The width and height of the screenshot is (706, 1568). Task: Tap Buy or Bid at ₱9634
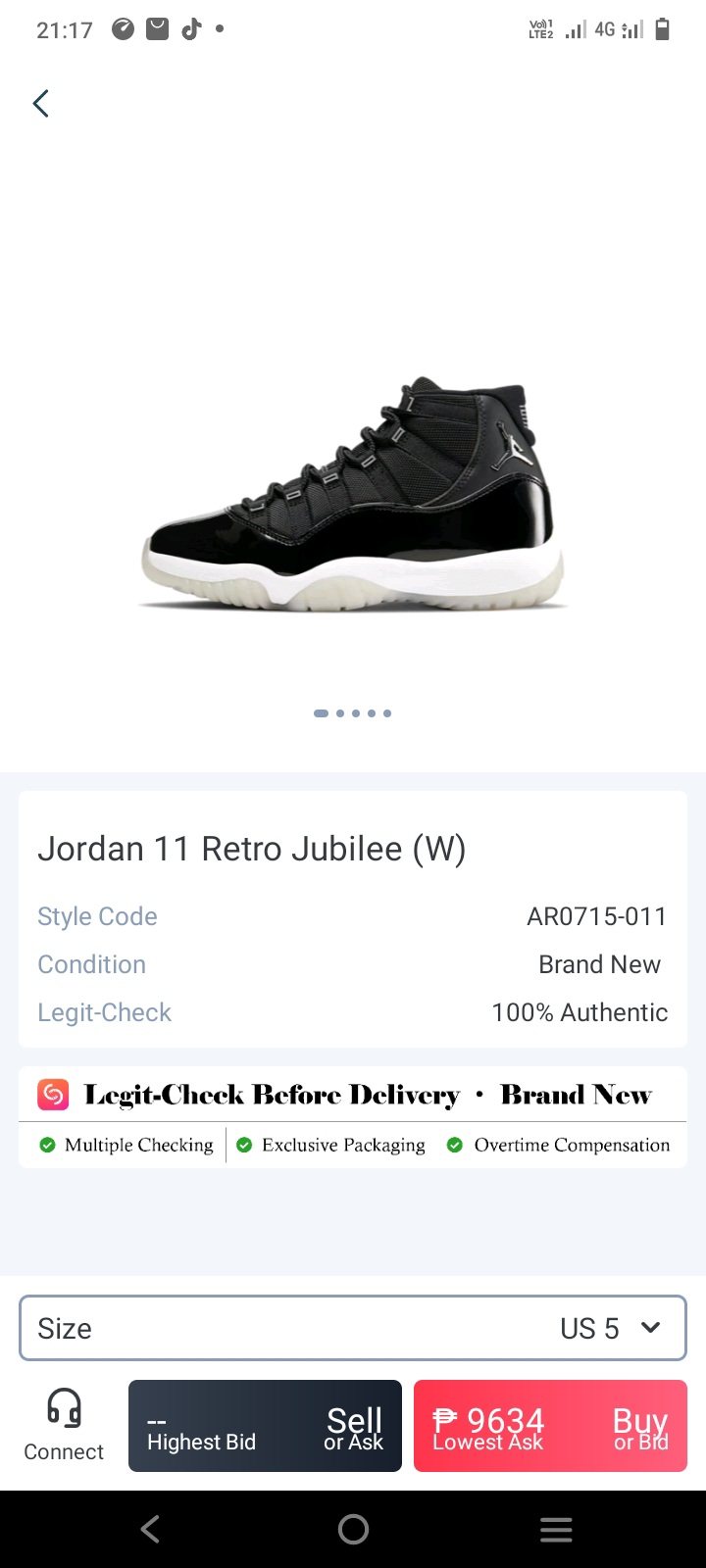[x=550, y=1426]
